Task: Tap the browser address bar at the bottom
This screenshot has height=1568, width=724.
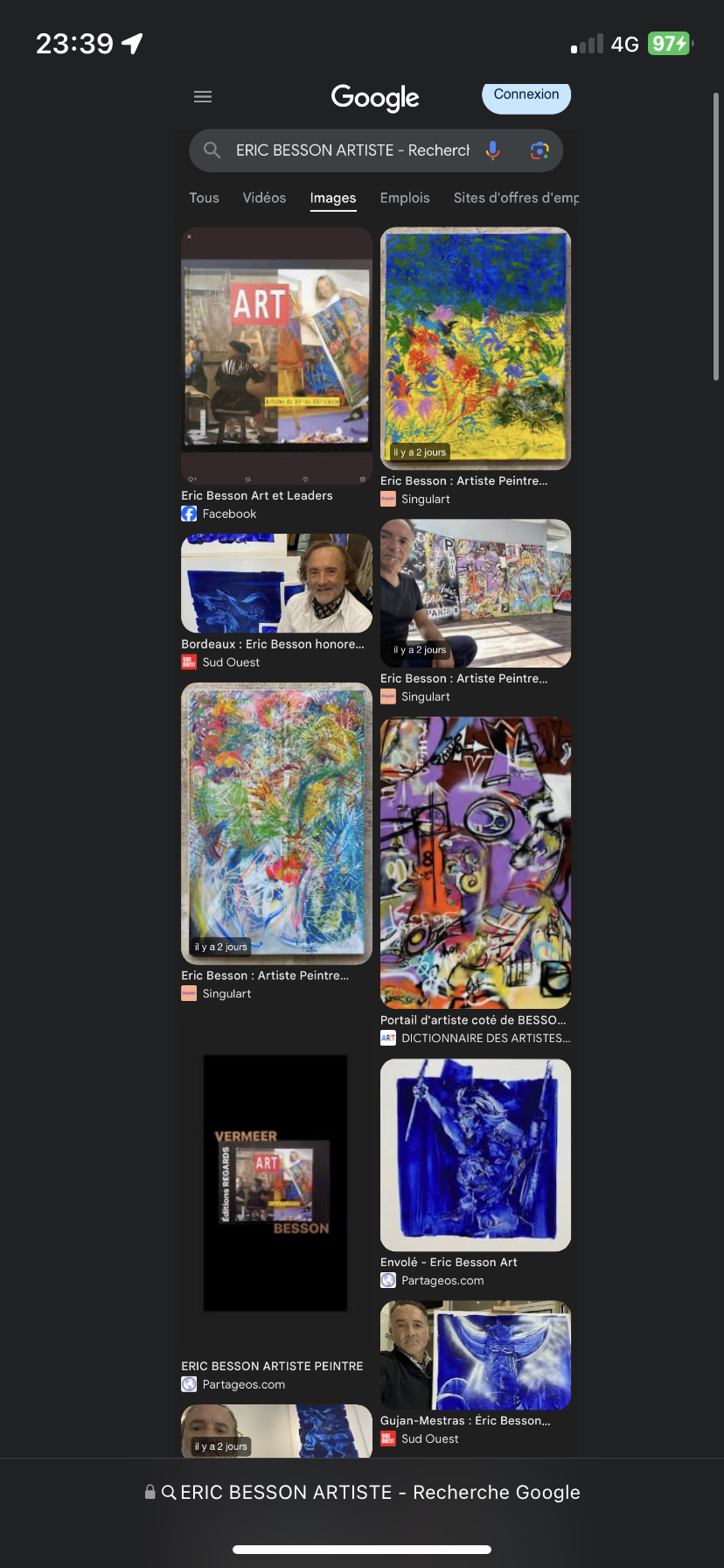Action: coord(362,1492)
